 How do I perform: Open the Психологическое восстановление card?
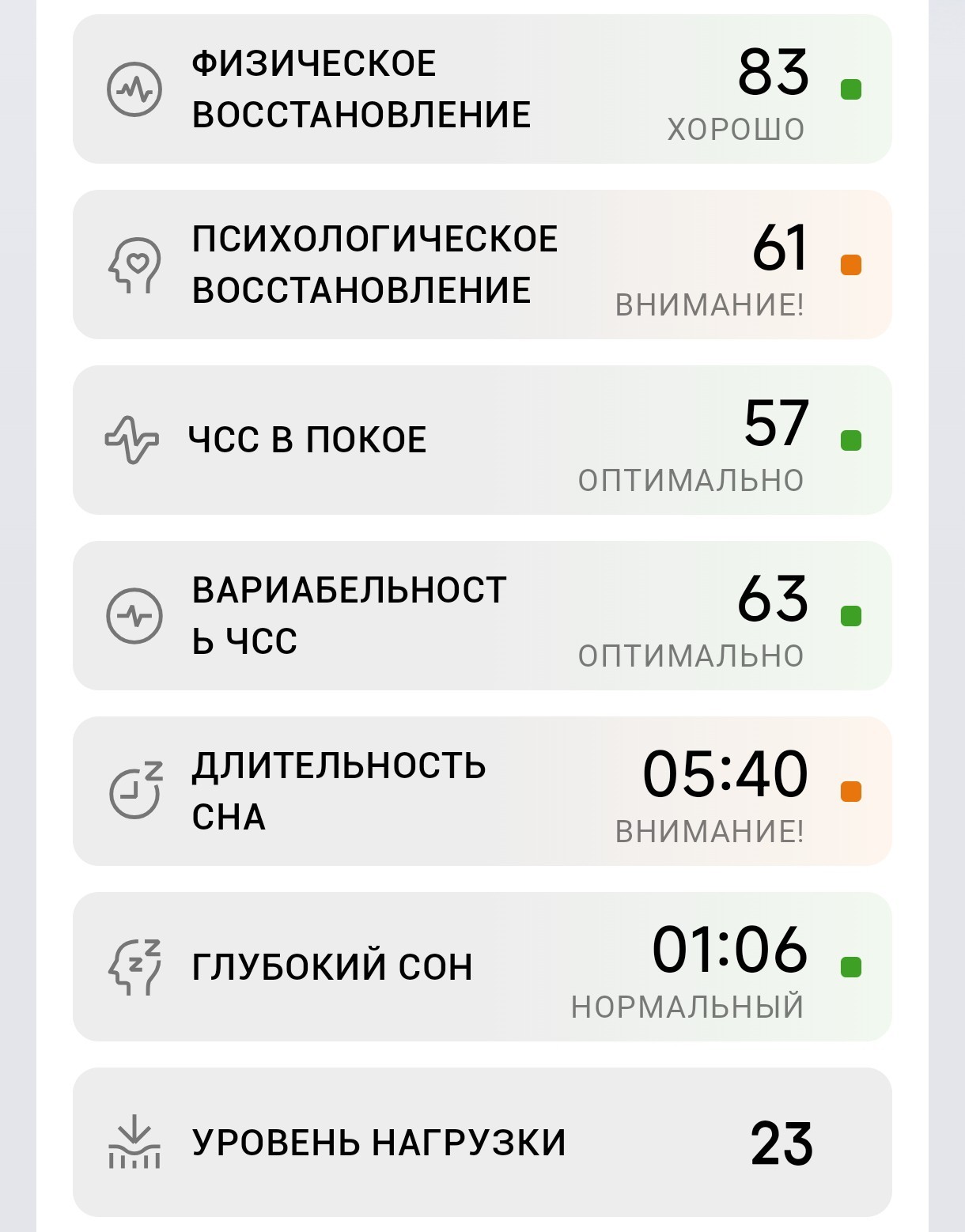pos(482,265)
